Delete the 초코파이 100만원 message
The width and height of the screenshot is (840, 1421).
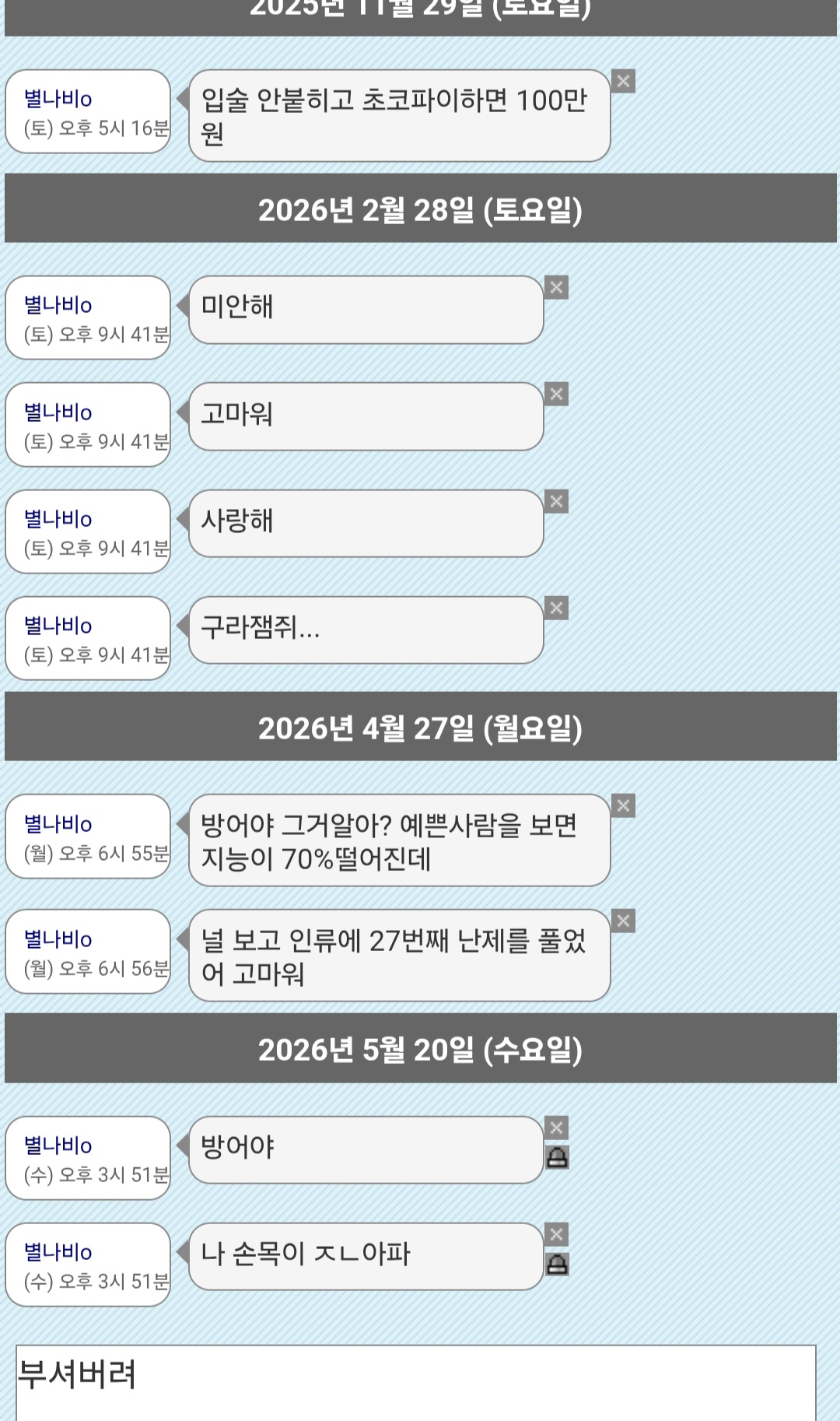[623, 81]
